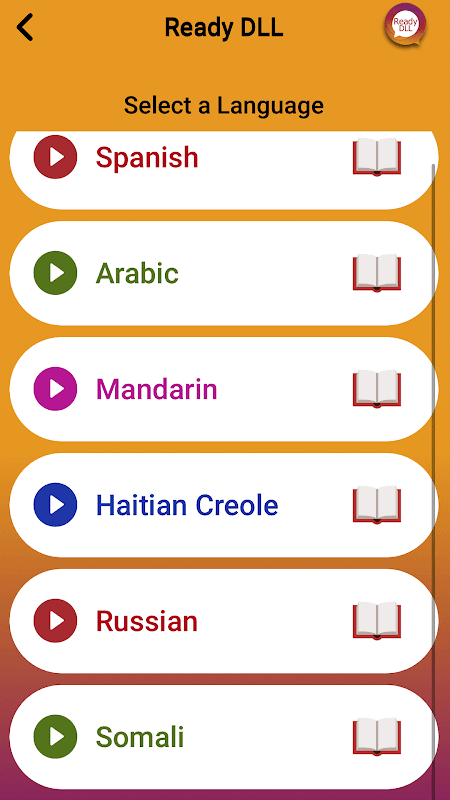Open the book icon for Spanish
Screen dimensions: 450x800
[x=377, y=157]
